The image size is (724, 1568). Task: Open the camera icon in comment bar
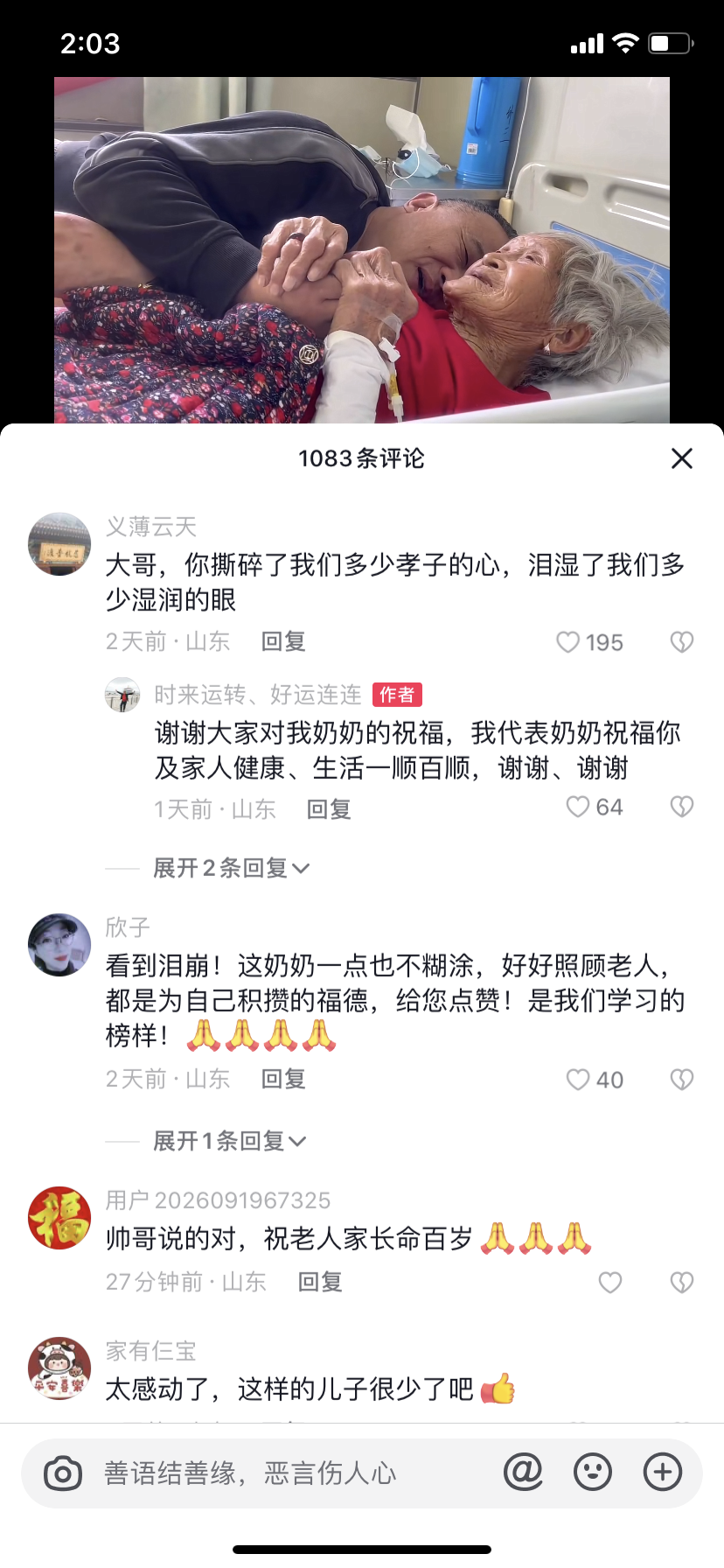[63, 1473]
